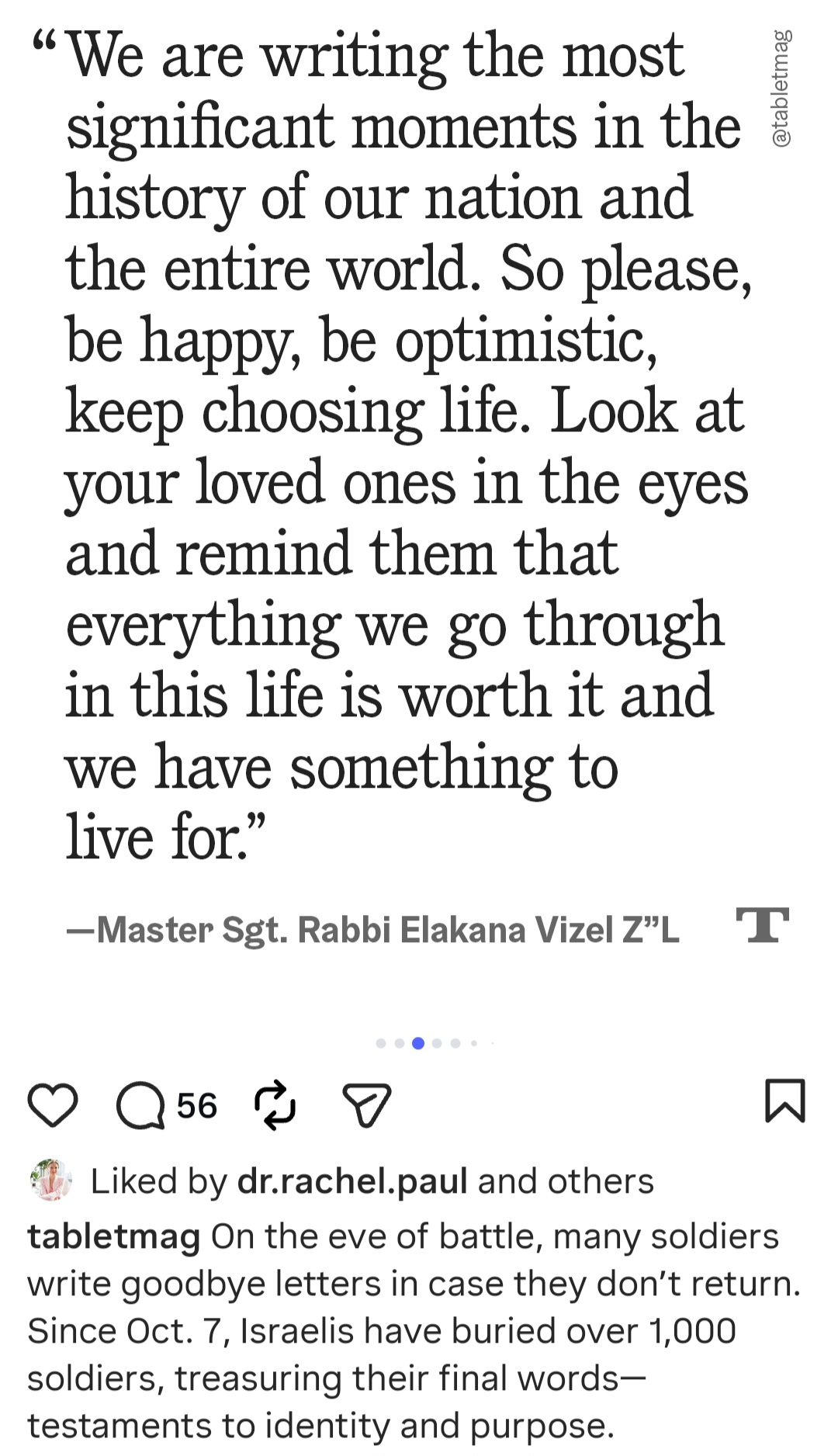Bookmark this post to saved

click(x=785, y=1101)
